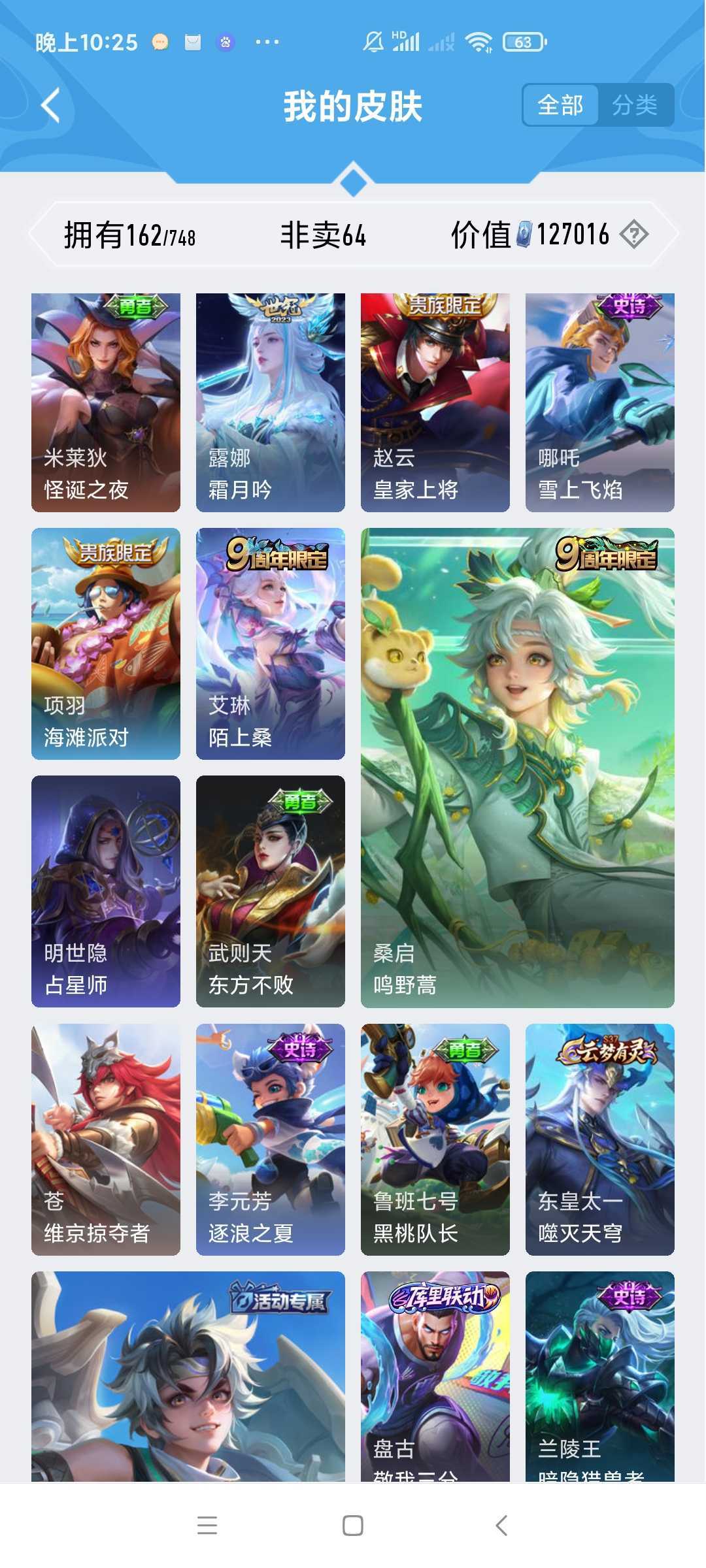Open 露娜 霜月吟 skin card
The width and height of the screenshot is (706, 1568).
[271, 402]
